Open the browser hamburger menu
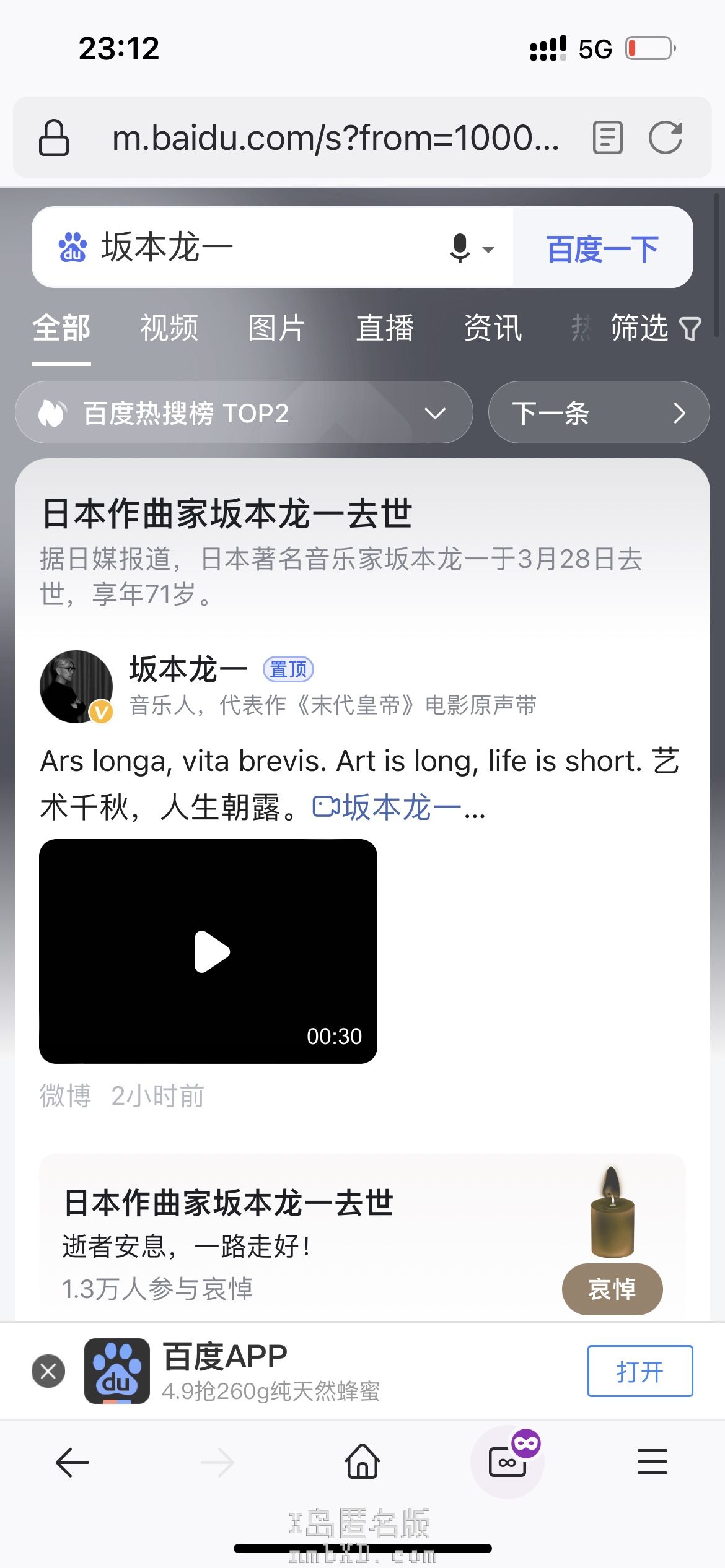Screen dimensions: 725x1568 [652, 1463]
